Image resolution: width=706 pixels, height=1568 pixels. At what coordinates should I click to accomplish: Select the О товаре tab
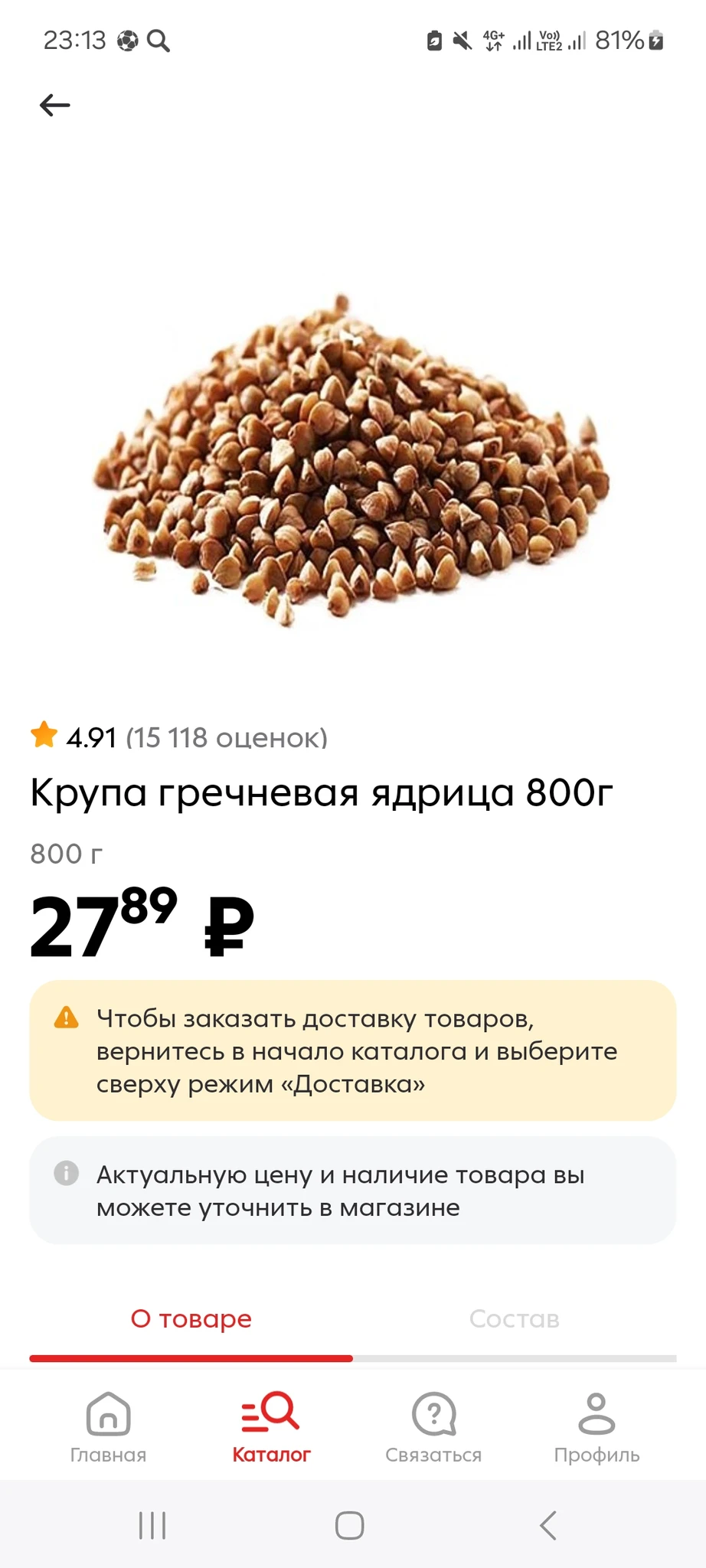click(x=191, y=1318)
